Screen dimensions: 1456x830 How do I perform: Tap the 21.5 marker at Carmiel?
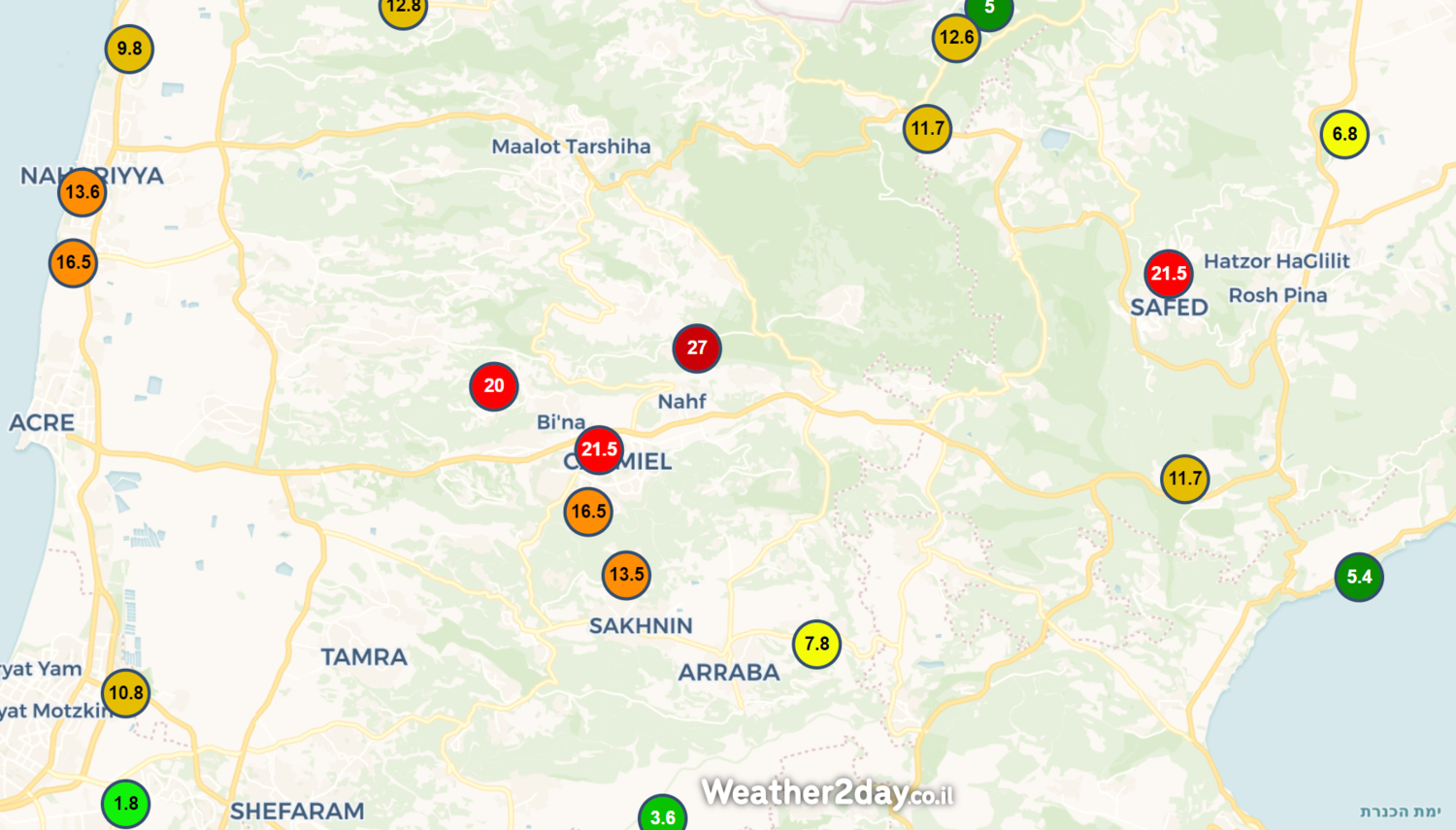coord(598,449)
